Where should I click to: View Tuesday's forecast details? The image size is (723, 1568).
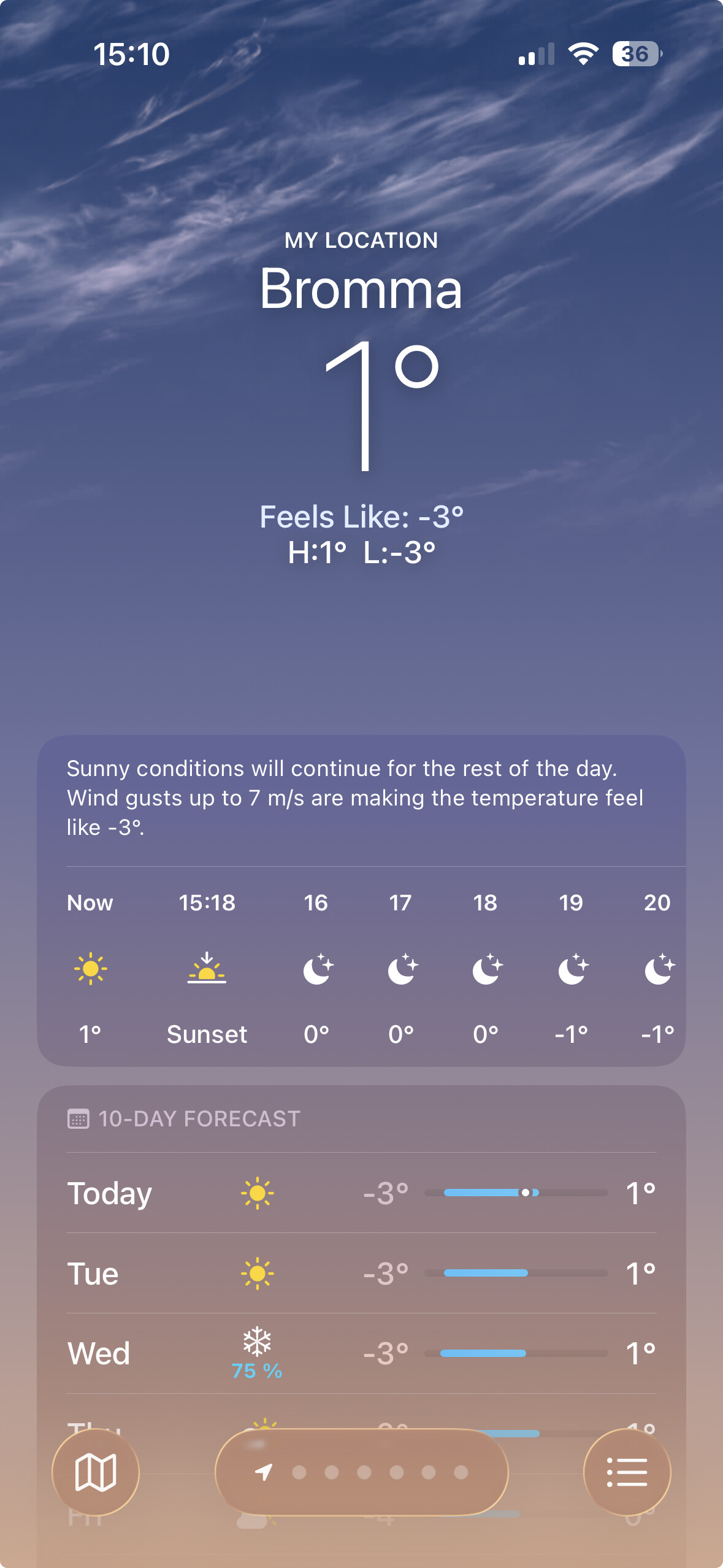coord(362,1273)
